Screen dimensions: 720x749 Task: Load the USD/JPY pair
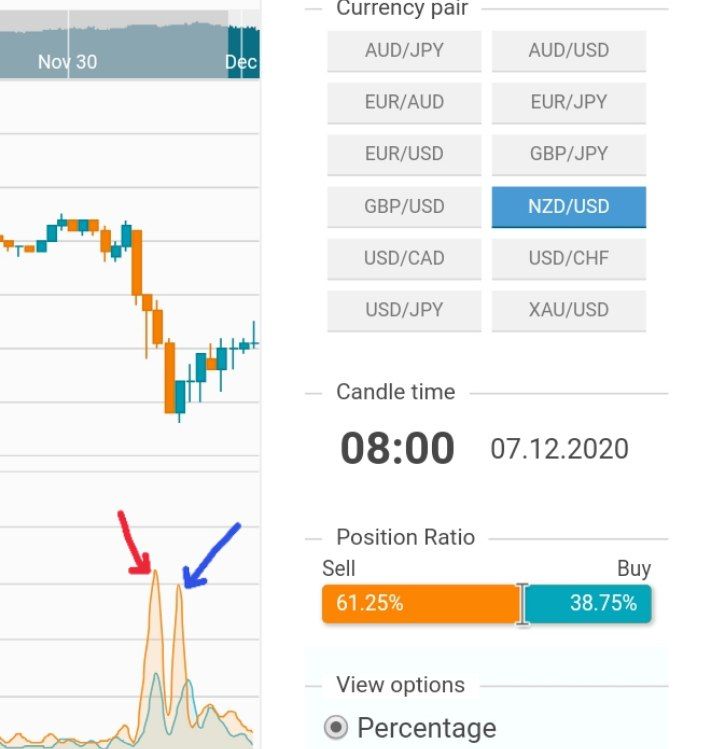404,310
